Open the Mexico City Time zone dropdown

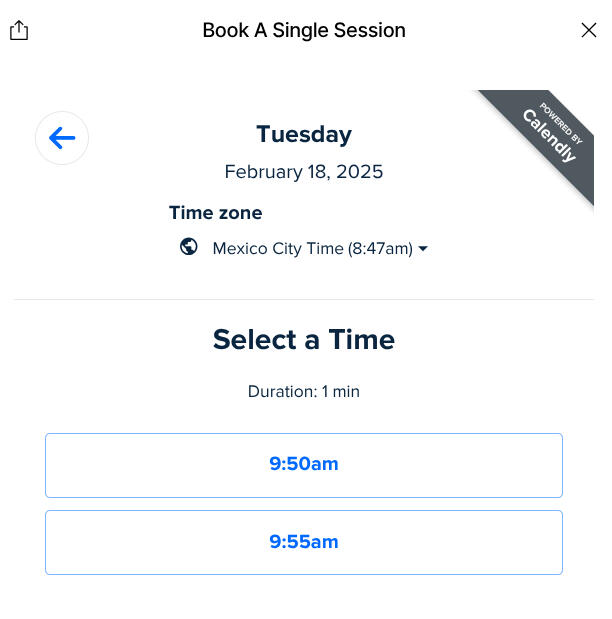tap(319, 248)
